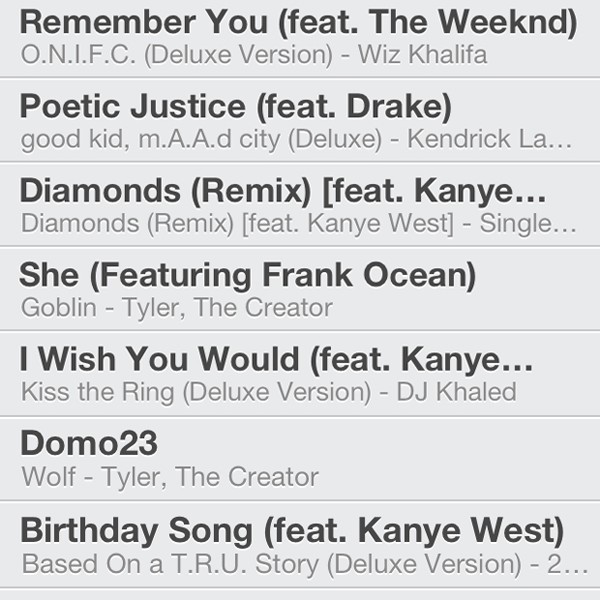Tap the Domo23 song row

(300, 459)
